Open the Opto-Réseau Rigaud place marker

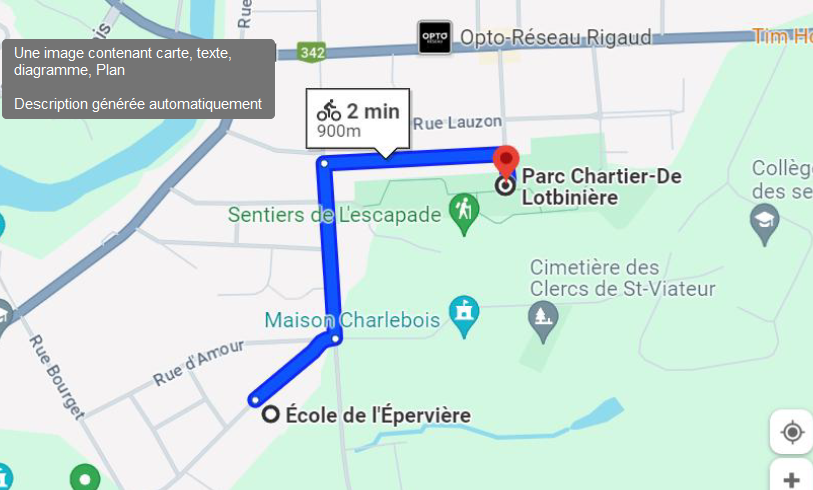click(434, 38)
